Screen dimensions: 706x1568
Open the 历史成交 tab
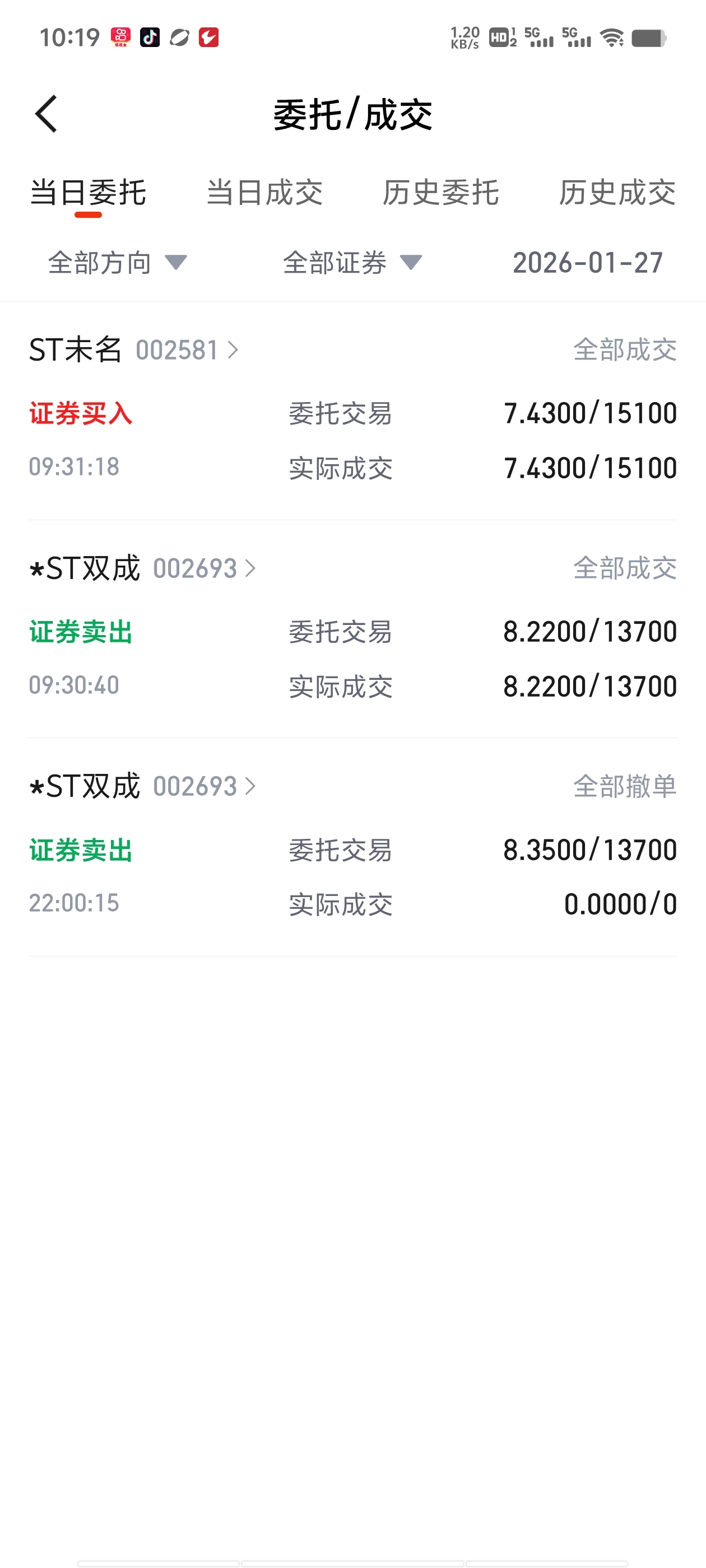click(x=617, y=193)
